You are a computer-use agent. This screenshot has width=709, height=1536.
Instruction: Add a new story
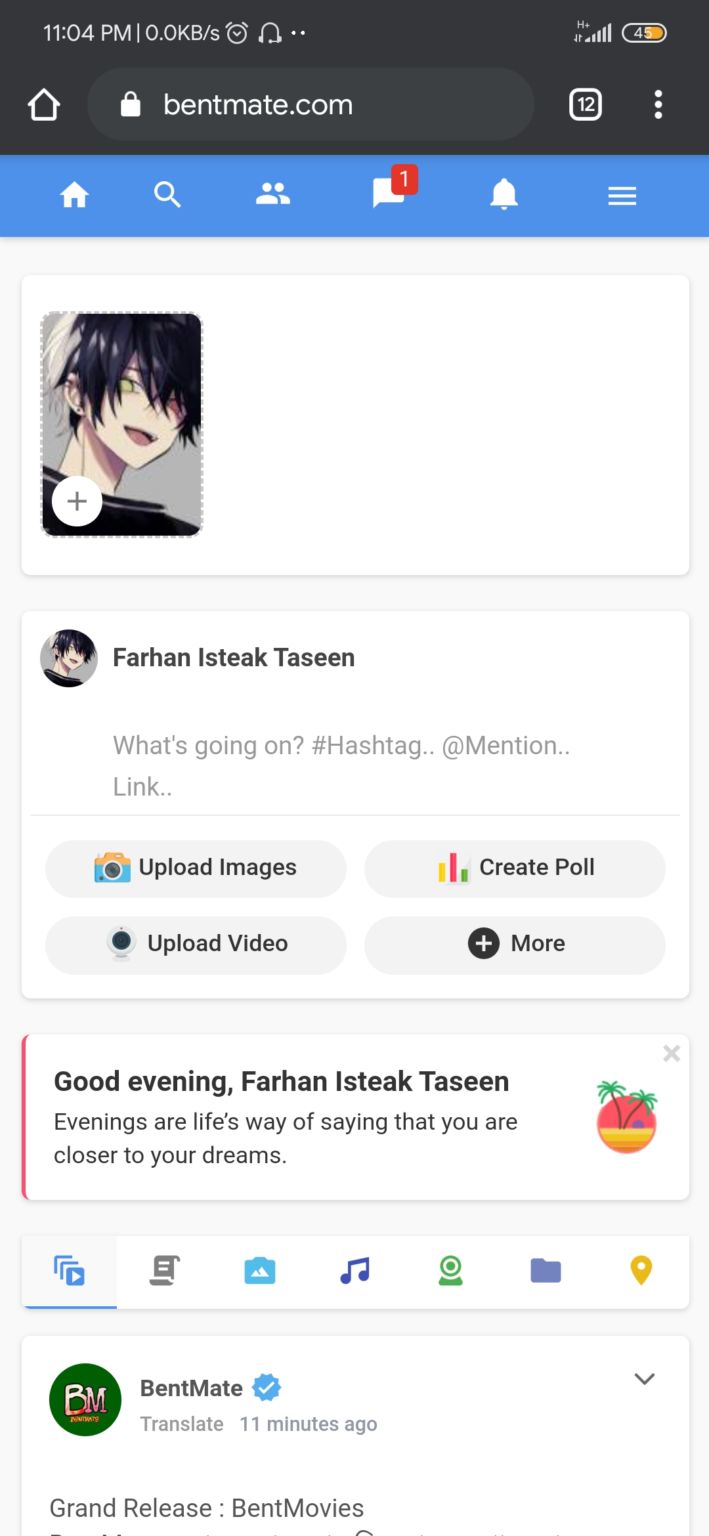coord(77,501)
